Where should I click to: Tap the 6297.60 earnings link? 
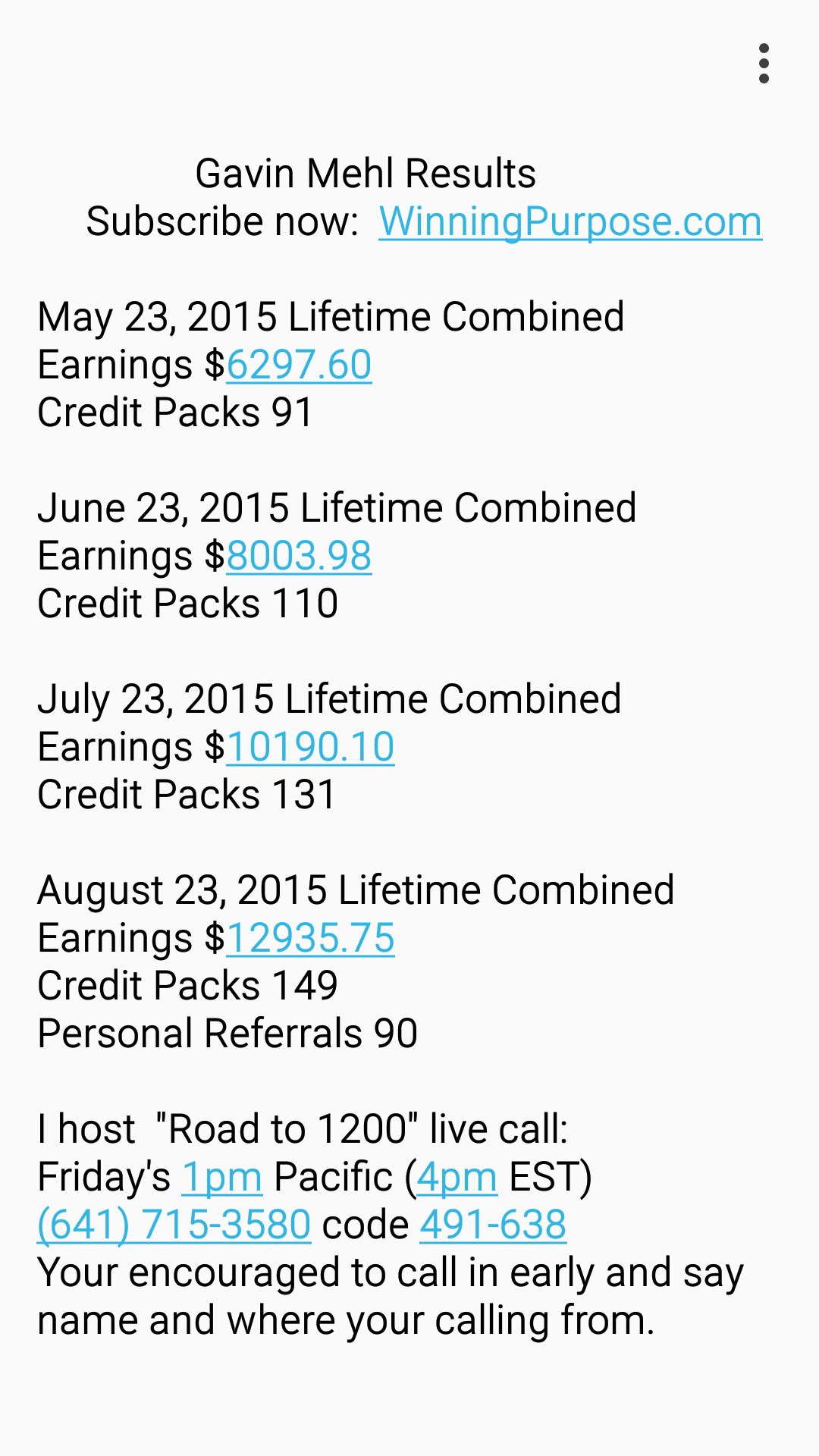(299, 365)
